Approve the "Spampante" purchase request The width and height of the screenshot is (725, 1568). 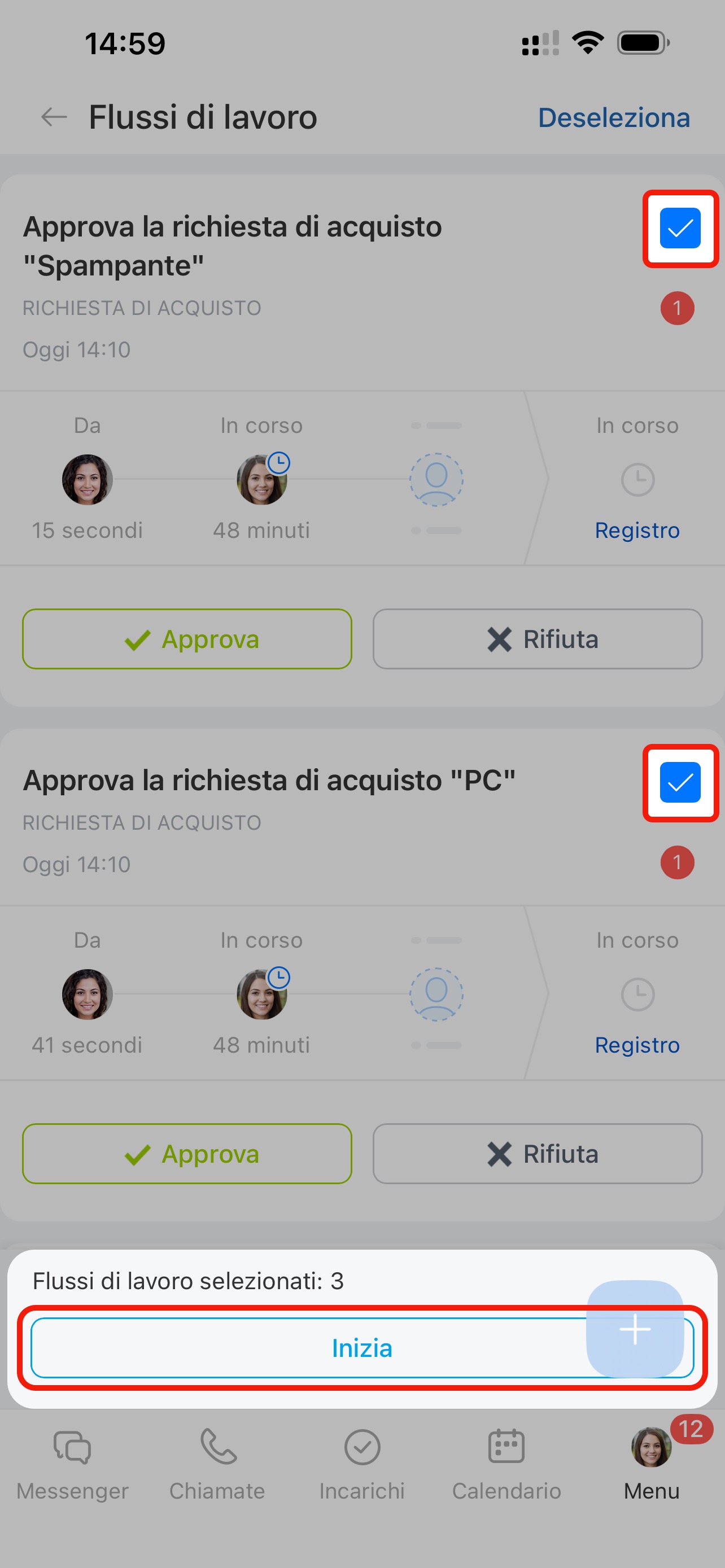pos(187,639)
